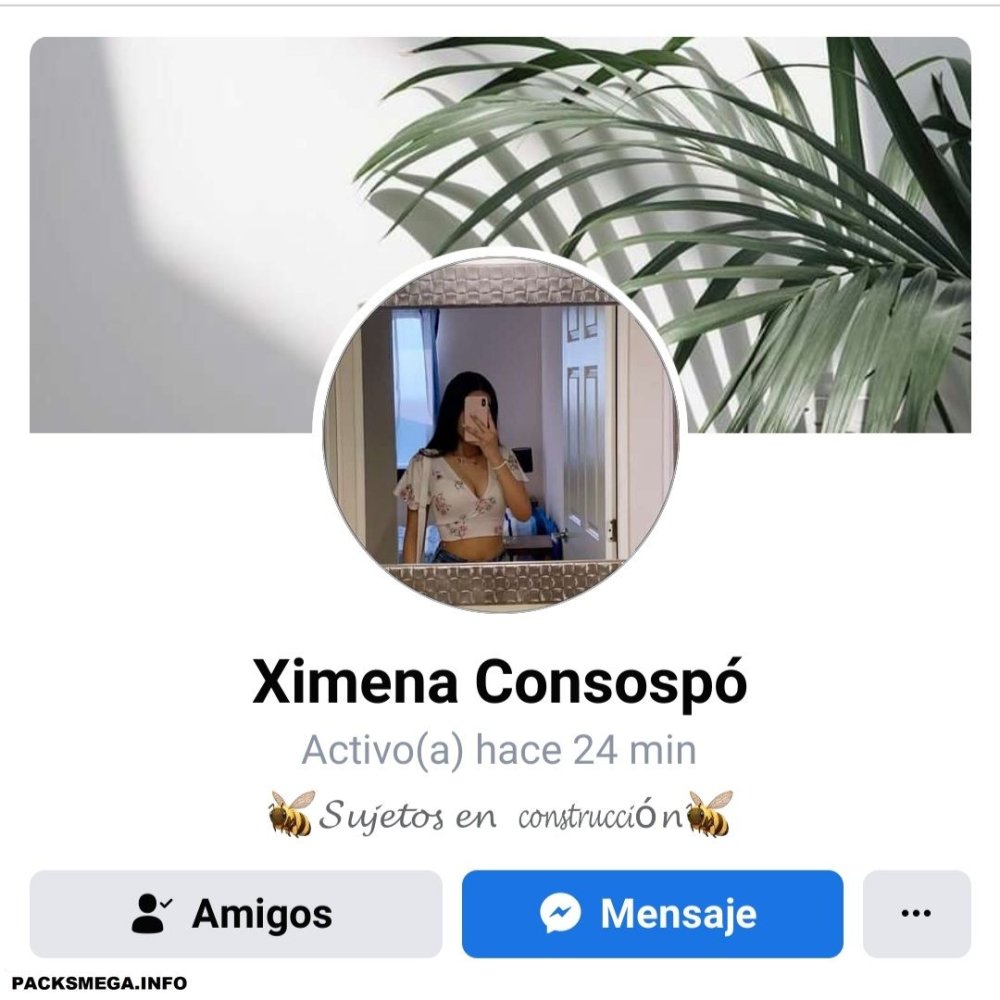1000x1000 pixels.
Task: Tap the Amigos friends button
Action: (x=235, y=913)
